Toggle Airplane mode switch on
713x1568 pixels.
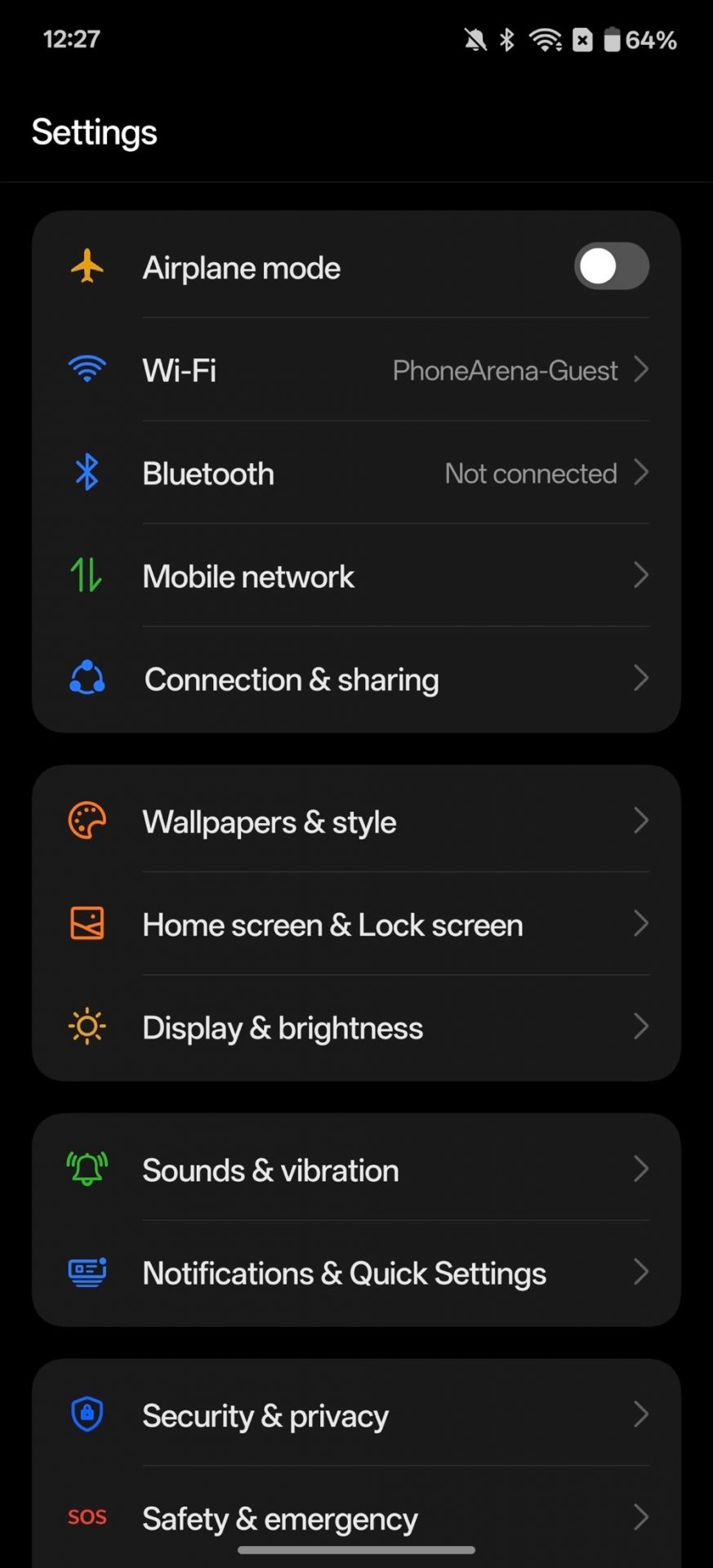tap(611, 266)
